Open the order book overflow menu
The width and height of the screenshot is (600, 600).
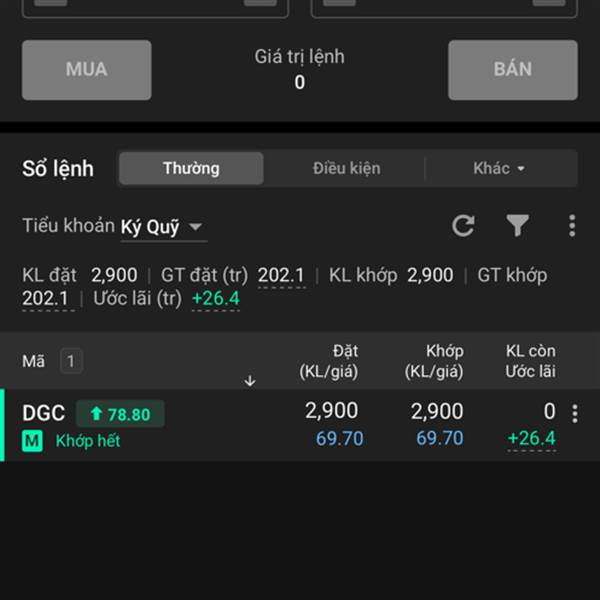click(572, 226)
